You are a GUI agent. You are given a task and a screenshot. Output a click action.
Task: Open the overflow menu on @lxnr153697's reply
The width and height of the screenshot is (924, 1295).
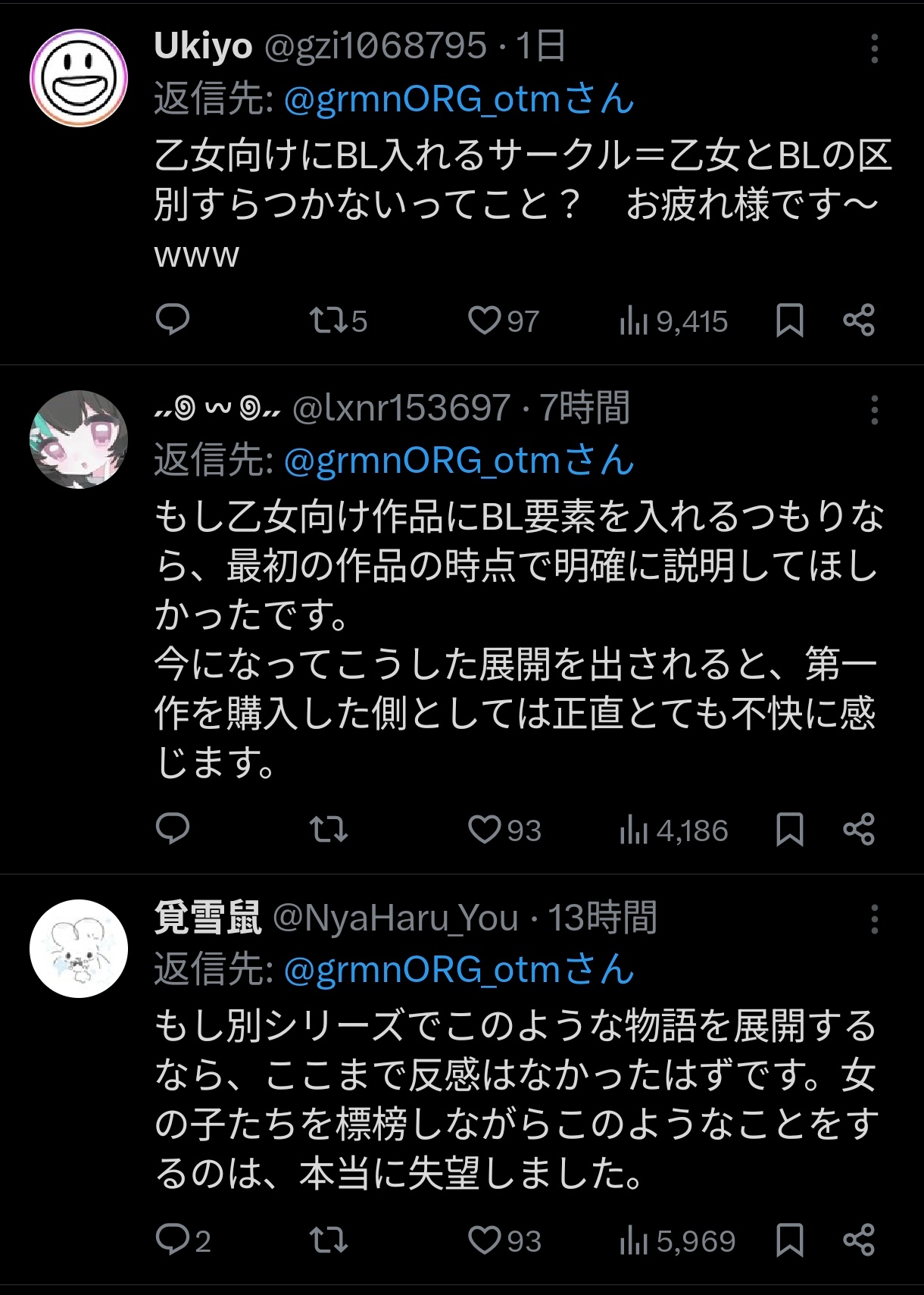[875, 410]
